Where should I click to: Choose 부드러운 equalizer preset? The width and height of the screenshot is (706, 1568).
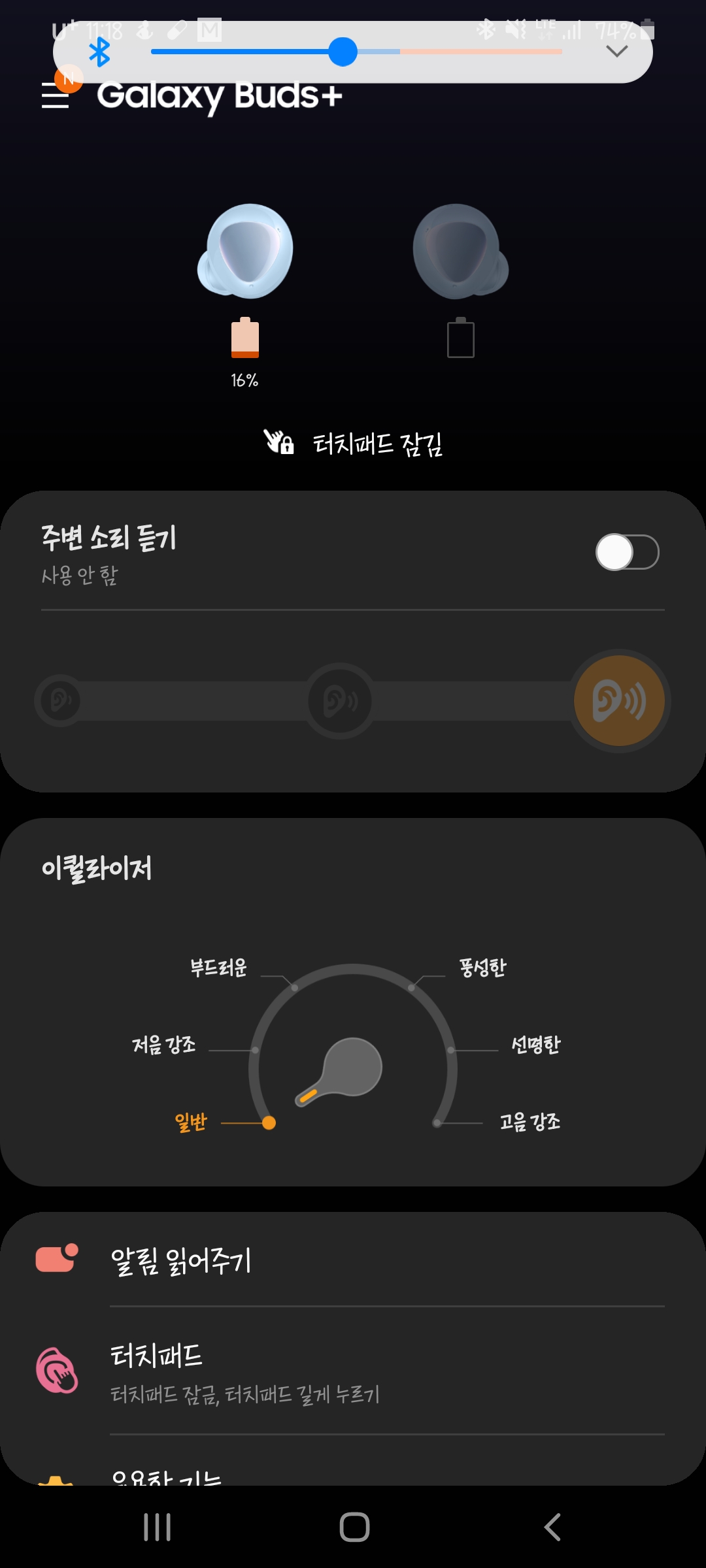(218, 968)
